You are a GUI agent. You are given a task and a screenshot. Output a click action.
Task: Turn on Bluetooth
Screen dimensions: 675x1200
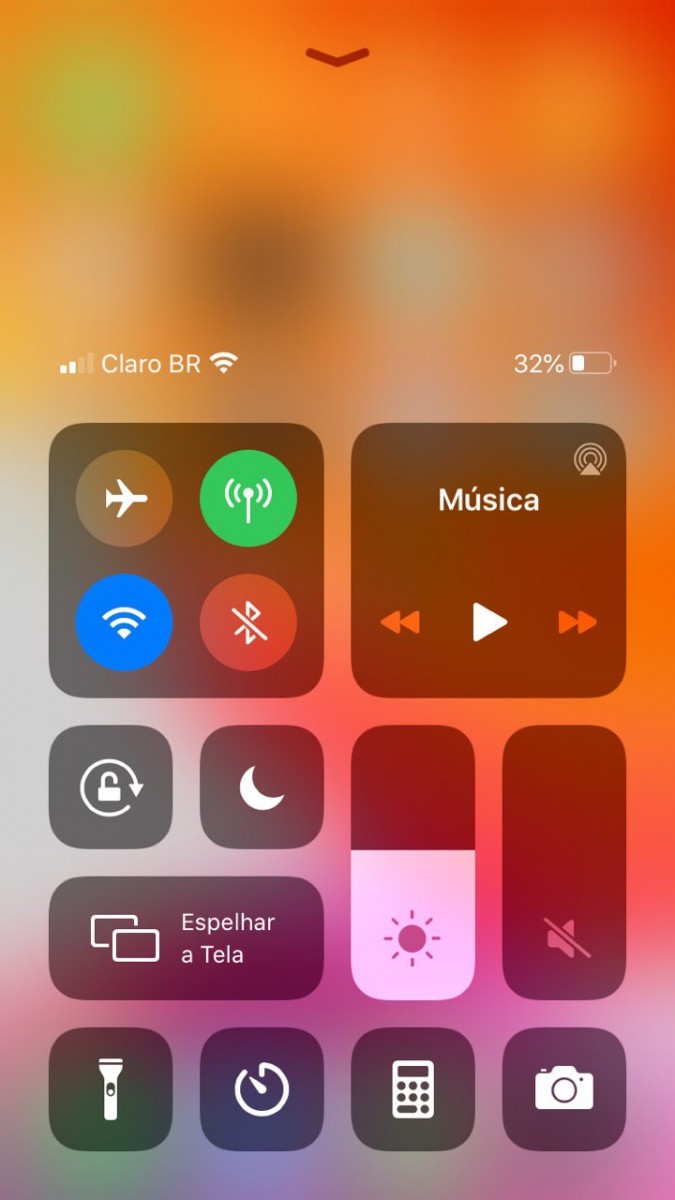(248, 622)
